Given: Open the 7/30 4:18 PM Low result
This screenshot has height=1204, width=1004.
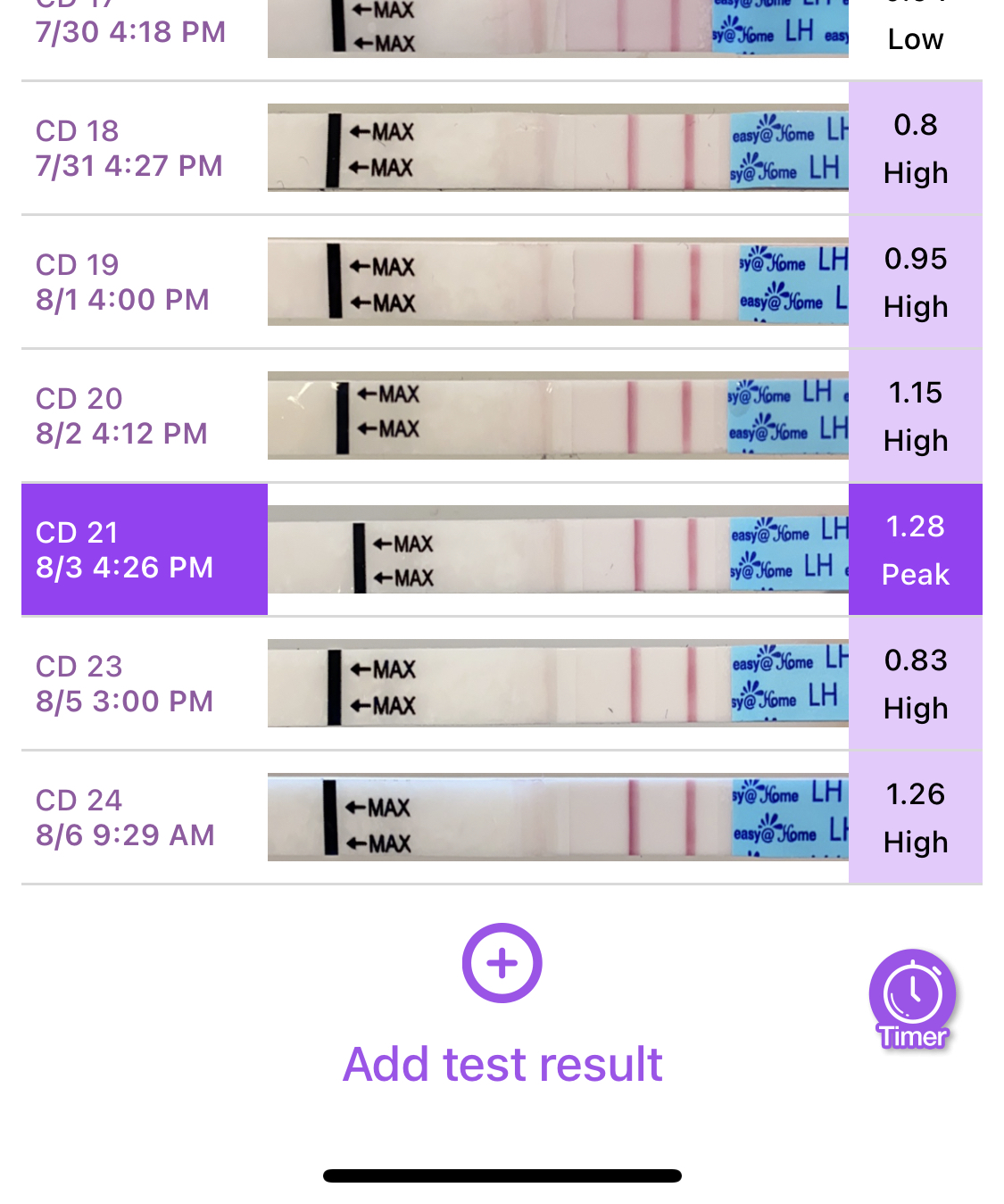Looking at the screenshot, I should click(130, 32).
